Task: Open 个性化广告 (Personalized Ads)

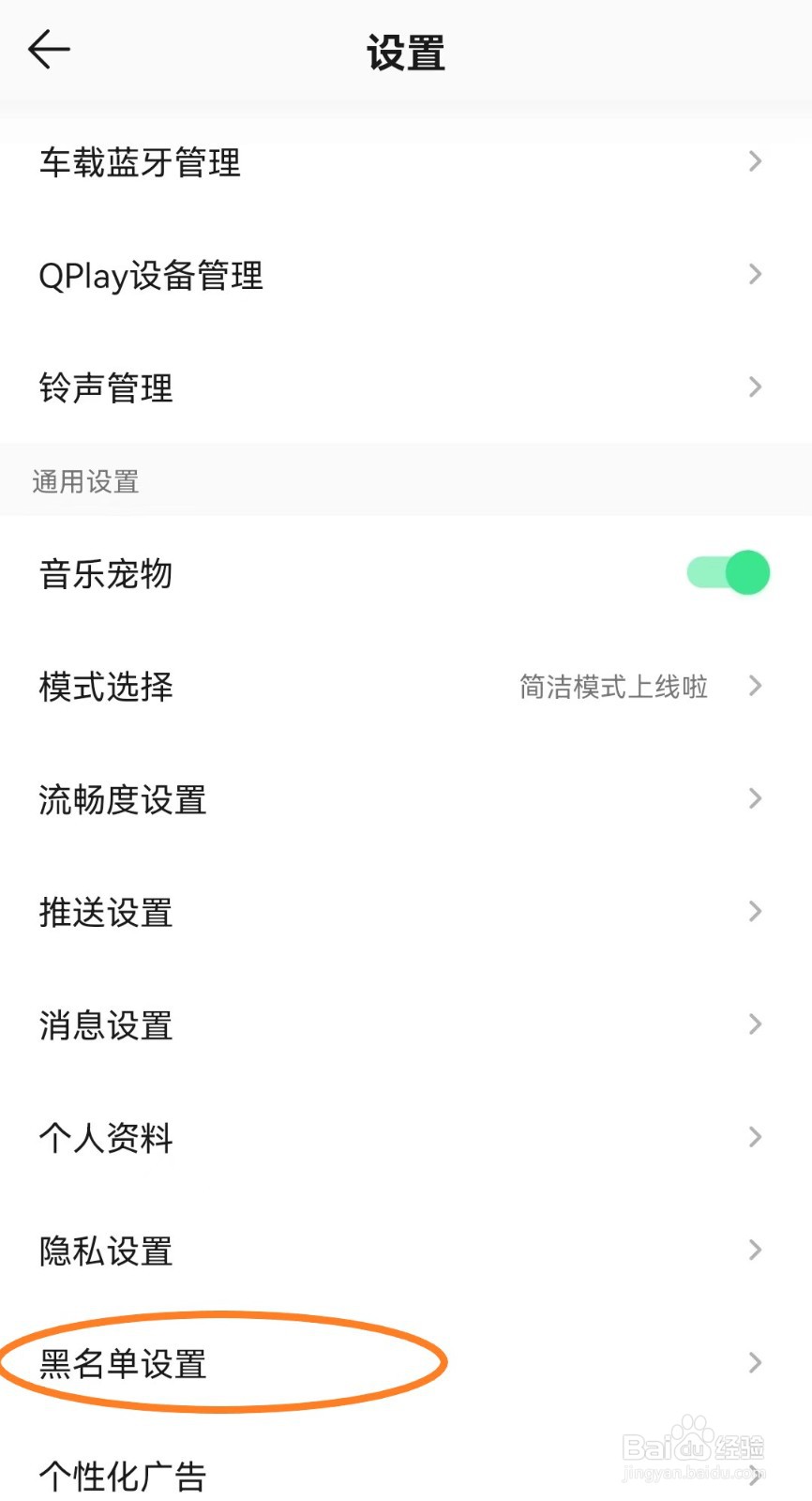Action: click(x=122, y=1473)
